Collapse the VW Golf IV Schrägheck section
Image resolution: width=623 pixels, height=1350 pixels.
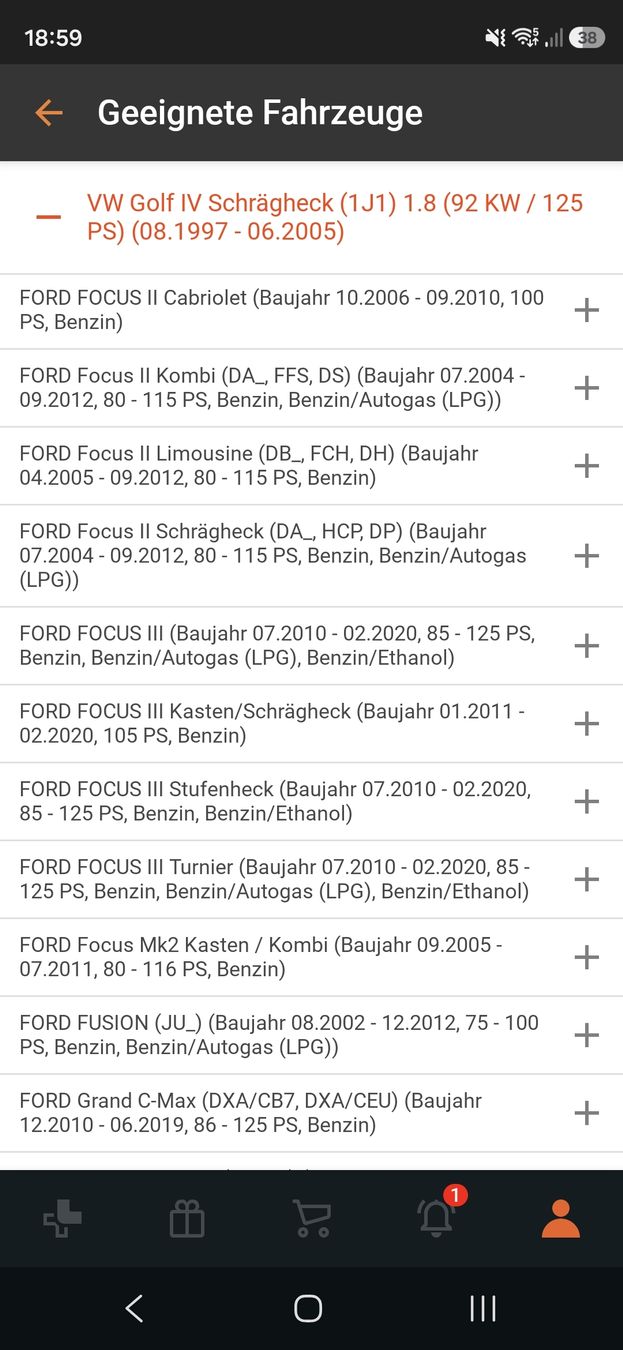48,217
